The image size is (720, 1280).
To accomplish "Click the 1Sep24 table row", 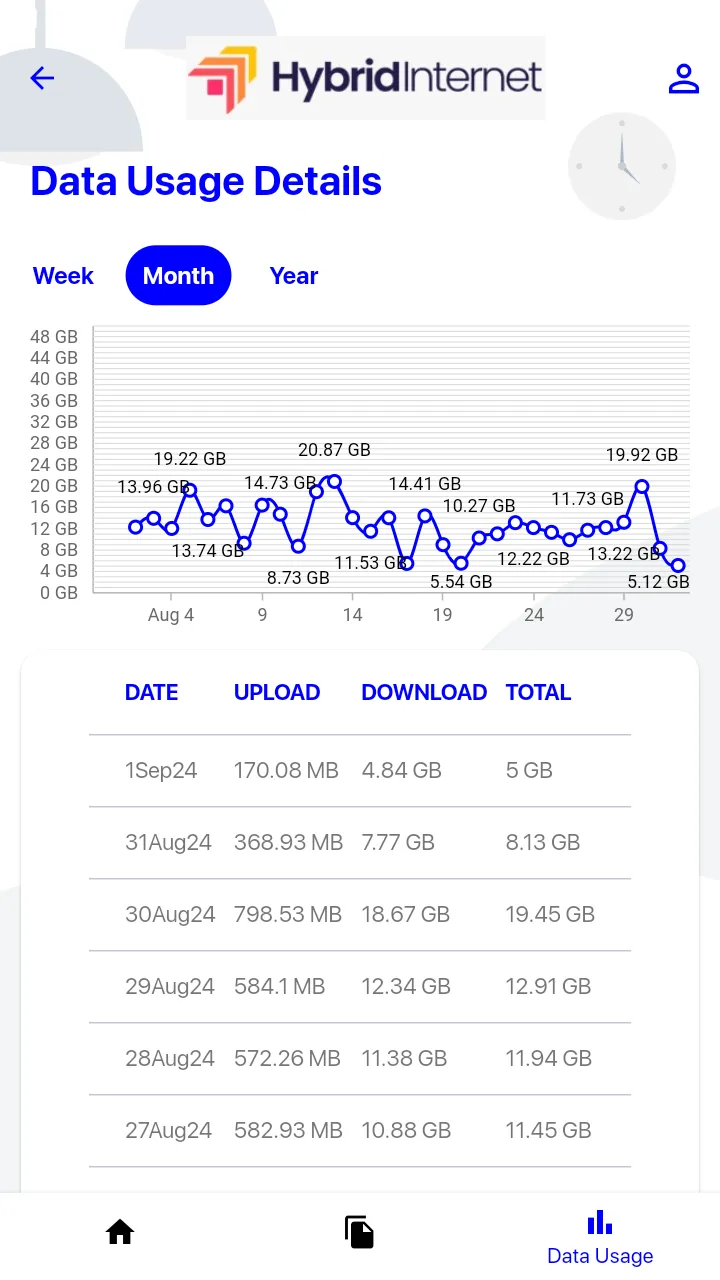I will point(360,770).
